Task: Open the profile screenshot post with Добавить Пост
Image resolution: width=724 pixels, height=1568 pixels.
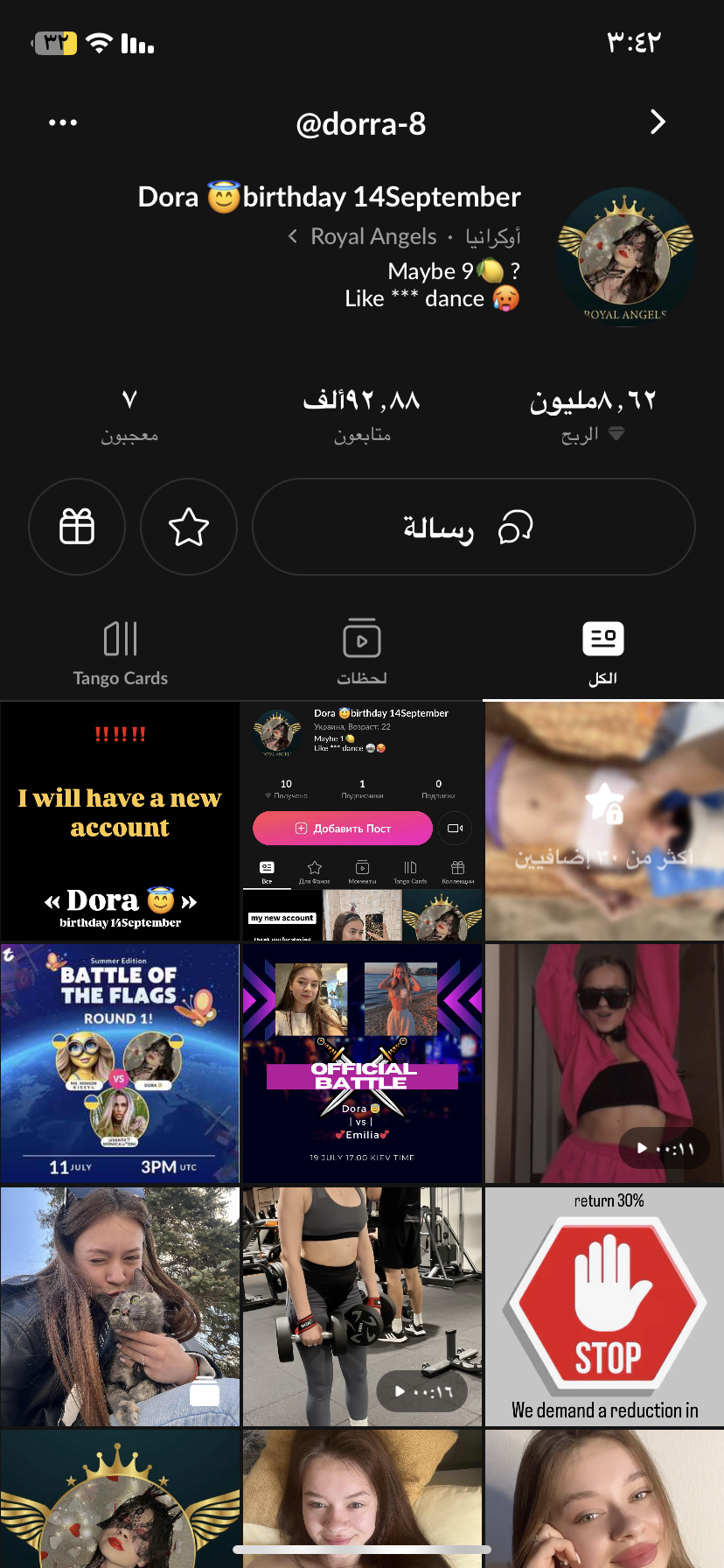Action: pyautogui.click(x=362, y=821)
